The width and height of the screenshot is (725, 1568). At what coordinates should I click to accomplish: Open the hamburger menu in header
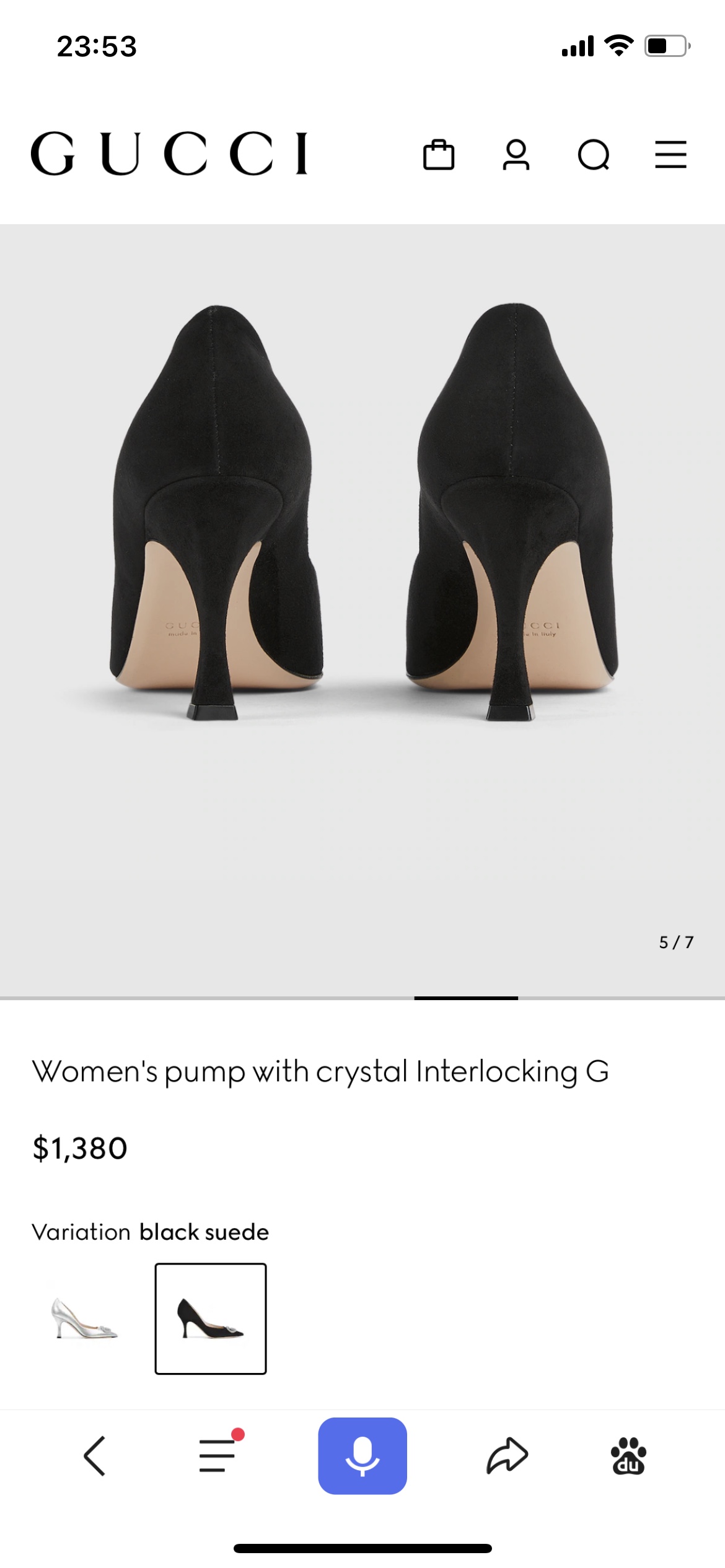point(670,154)
